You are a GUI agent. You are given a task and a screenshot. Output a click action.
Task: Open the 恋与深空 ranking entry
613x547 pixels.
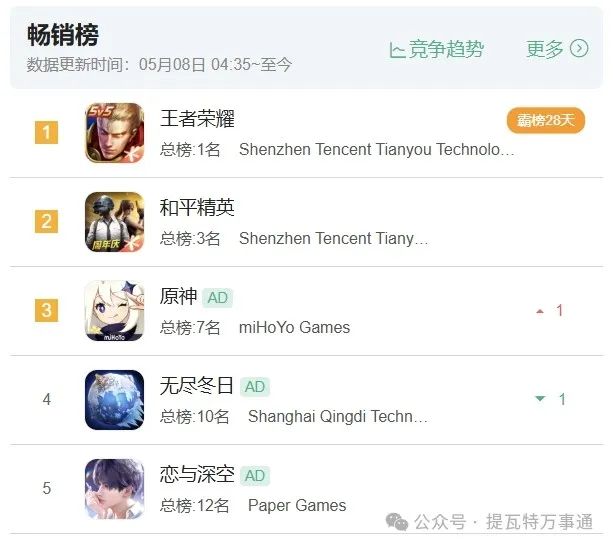click(197, 475)
